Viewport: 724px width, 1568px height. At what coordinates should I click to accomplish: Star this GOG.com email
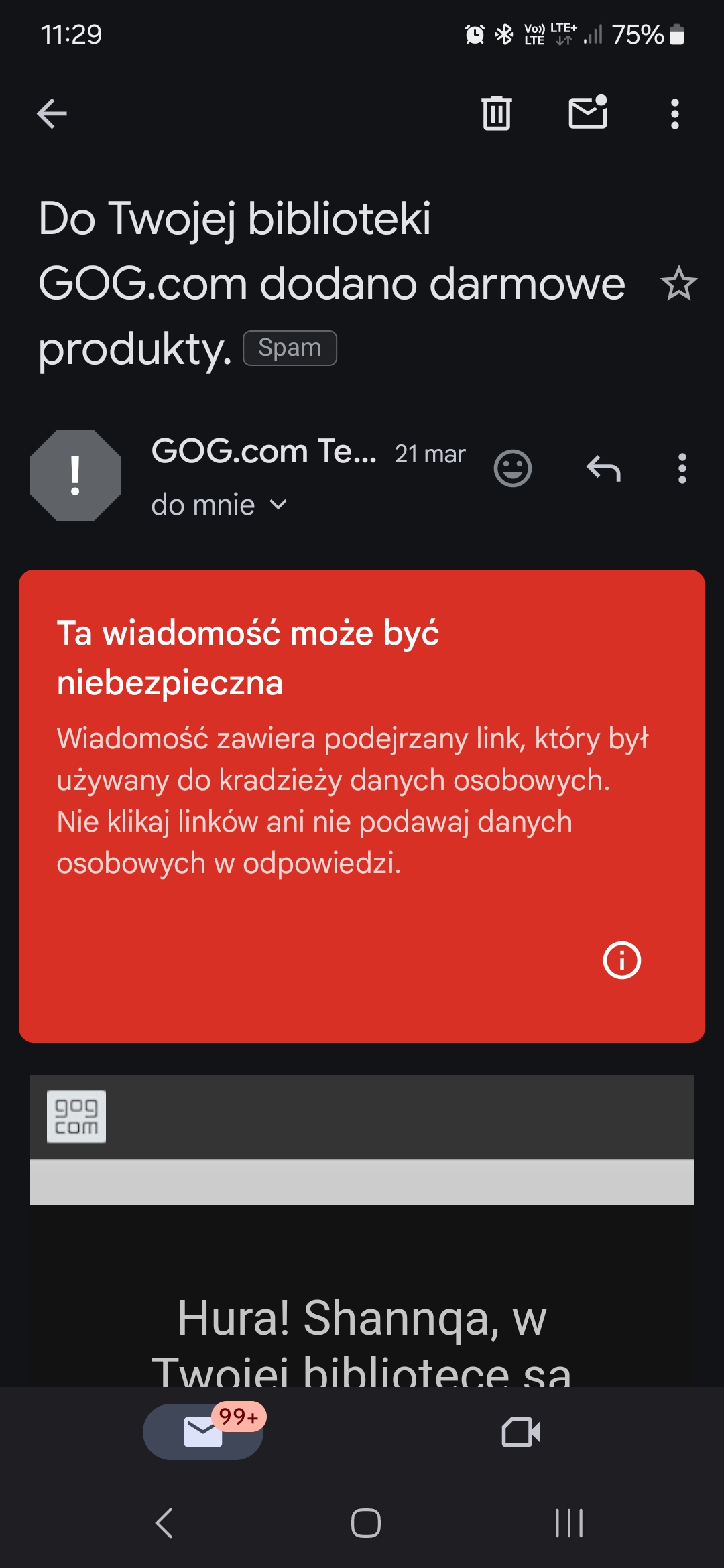(679, 283)
